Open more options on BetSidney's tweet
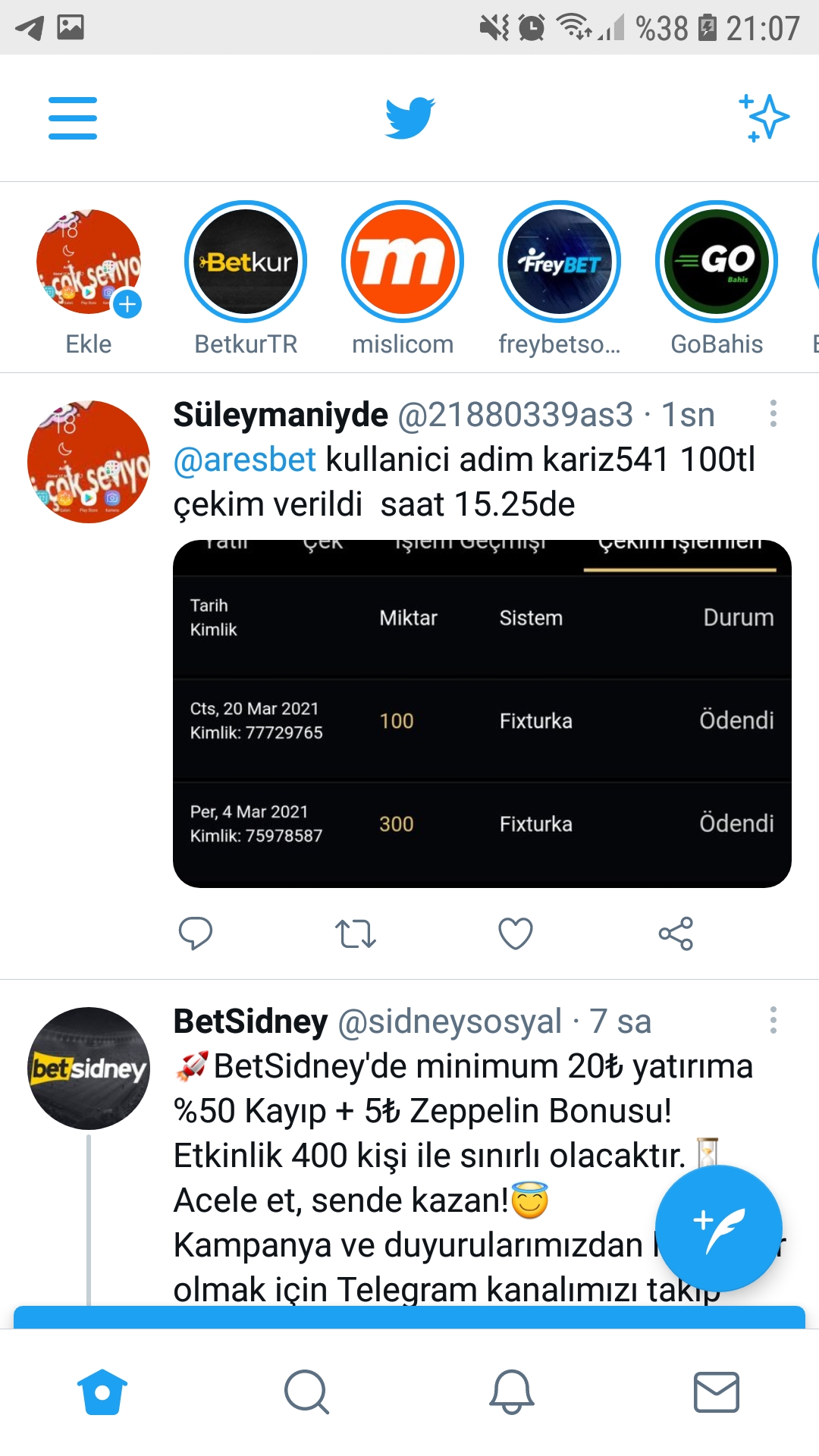This screenshot has height=1456, width=819. coord(773,1021)
